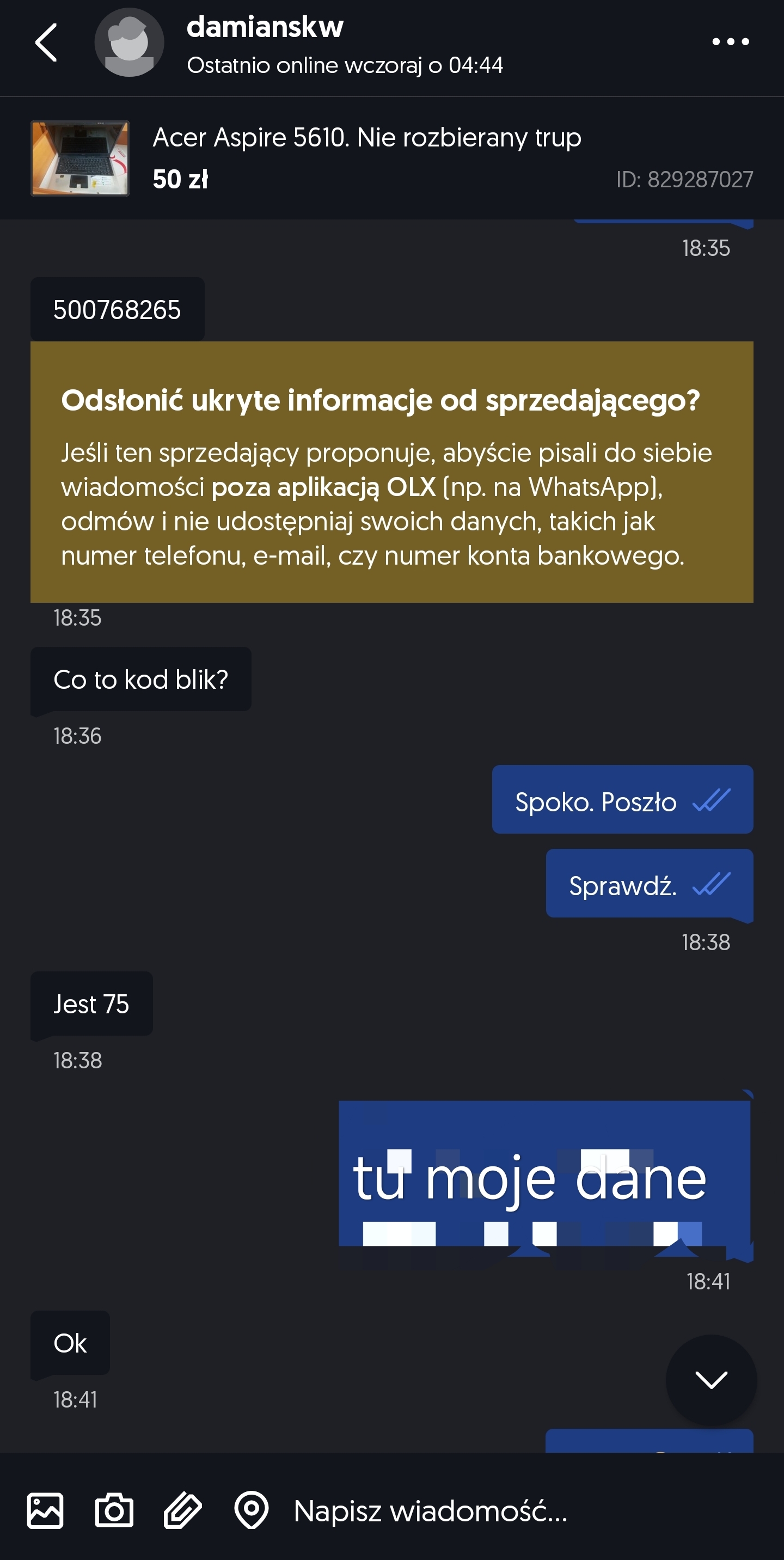
Task: Share a location pin
Action: pyautogui.click(x=251, y=1510)
